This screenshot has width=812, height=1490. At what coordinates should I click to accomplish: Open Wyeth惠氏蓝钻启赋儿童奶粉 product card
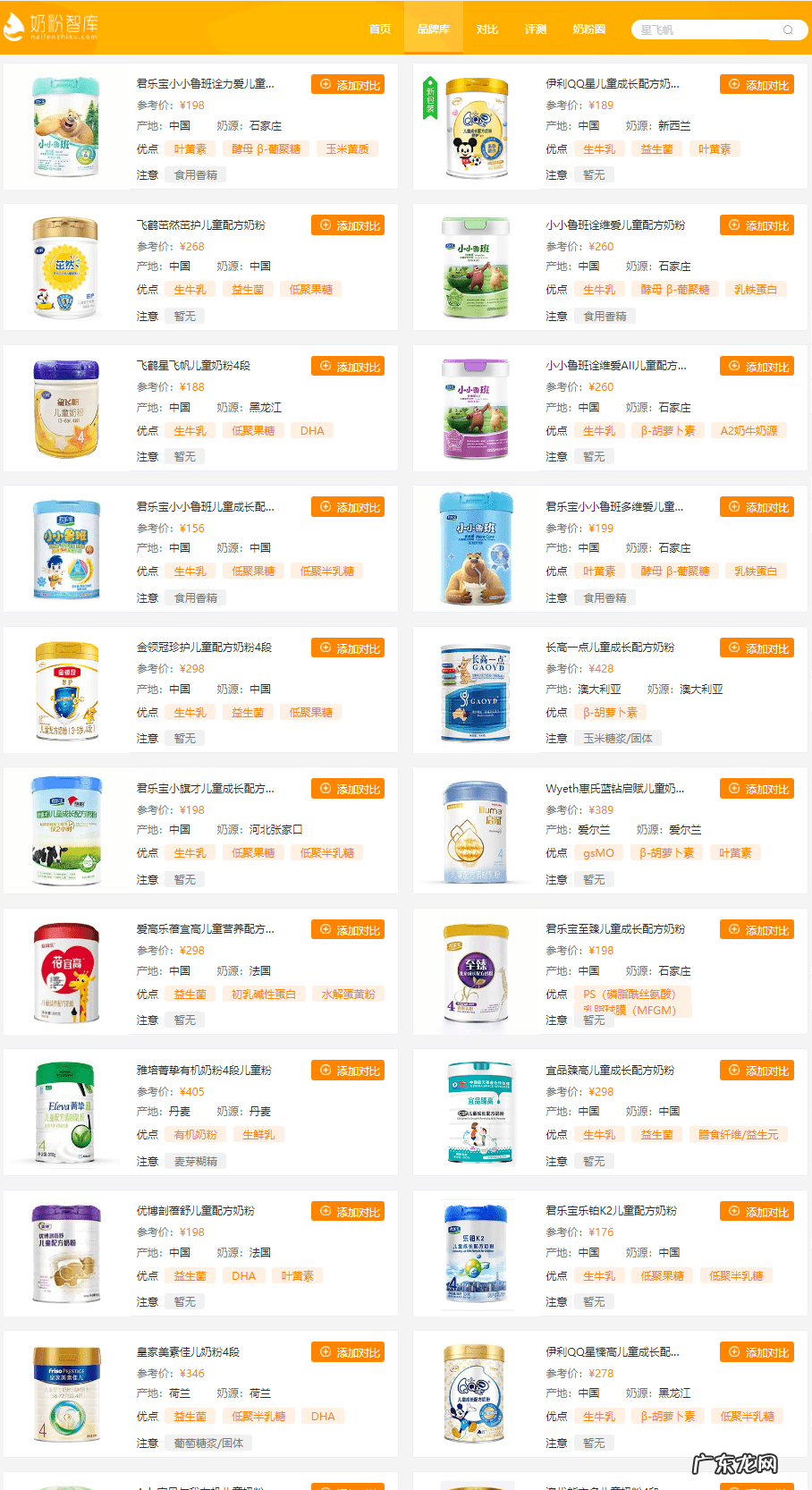click(x=614, y=789)
